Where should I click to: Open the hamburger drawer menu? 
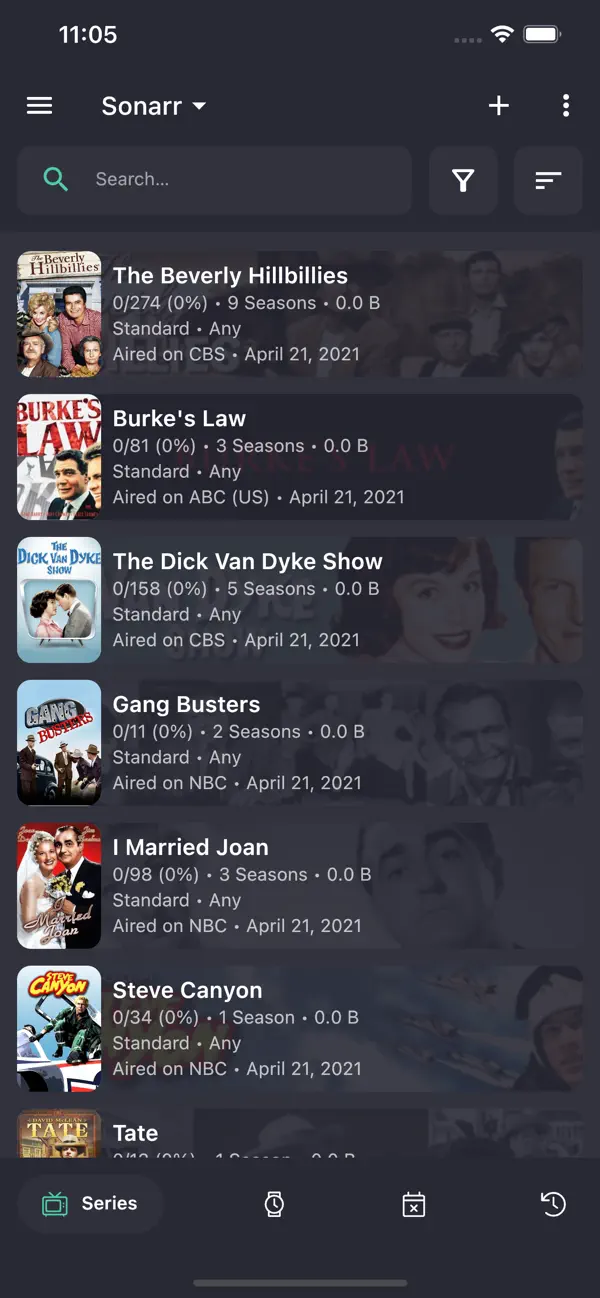(x=39, y=106)
